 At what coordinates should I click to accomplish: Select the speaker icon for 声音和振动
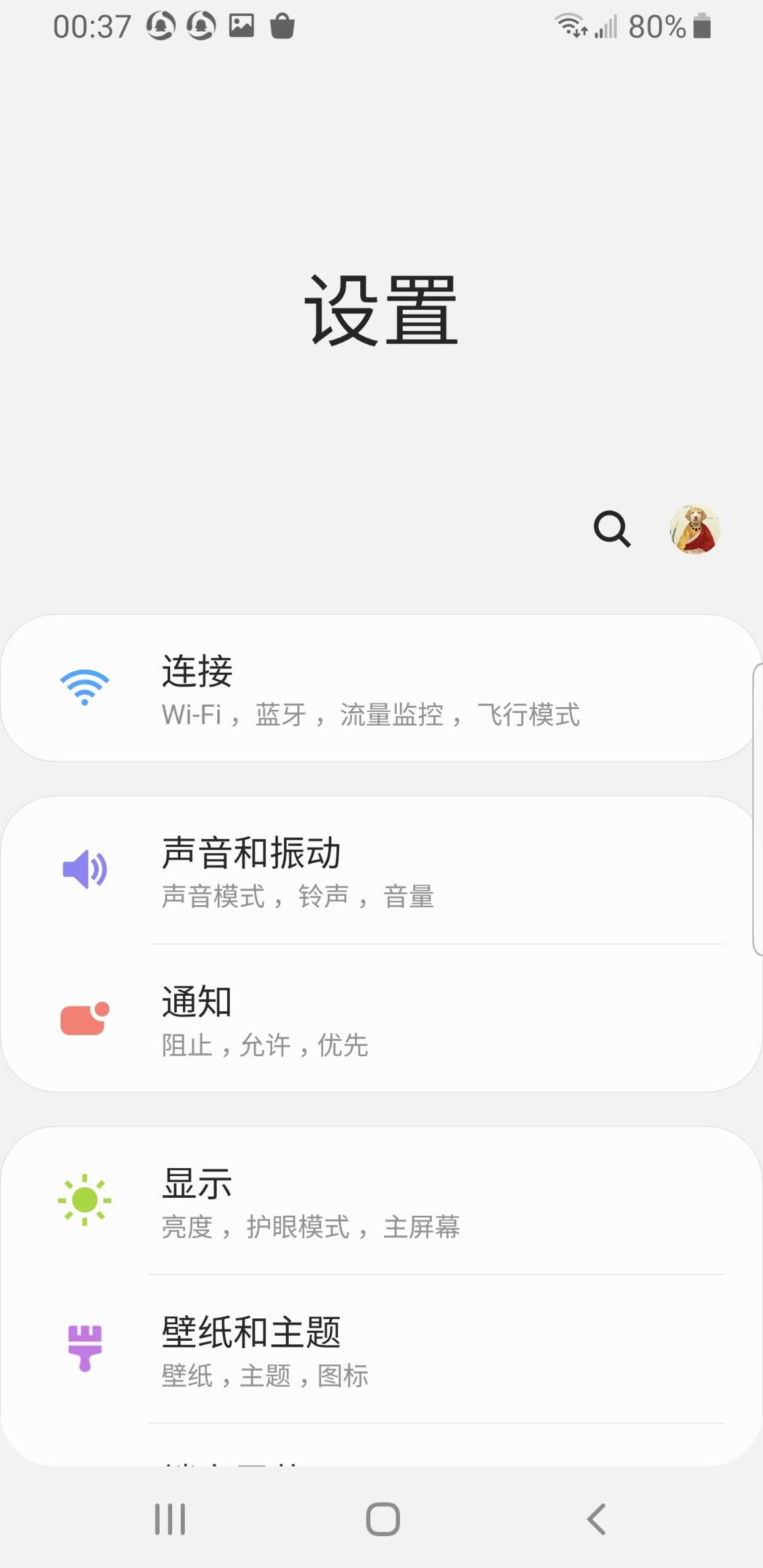(84, 869)
